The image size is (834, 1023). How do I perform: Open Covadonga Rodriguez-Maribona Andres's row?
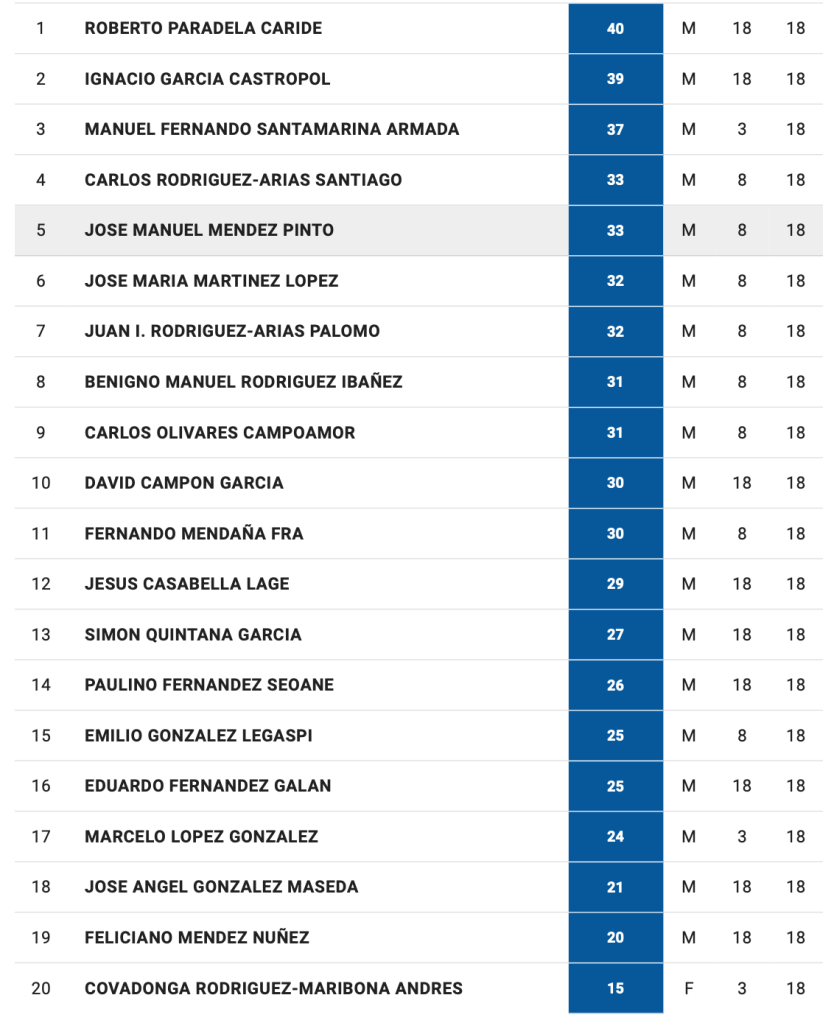pyautogui.click(x=273, y=988)
